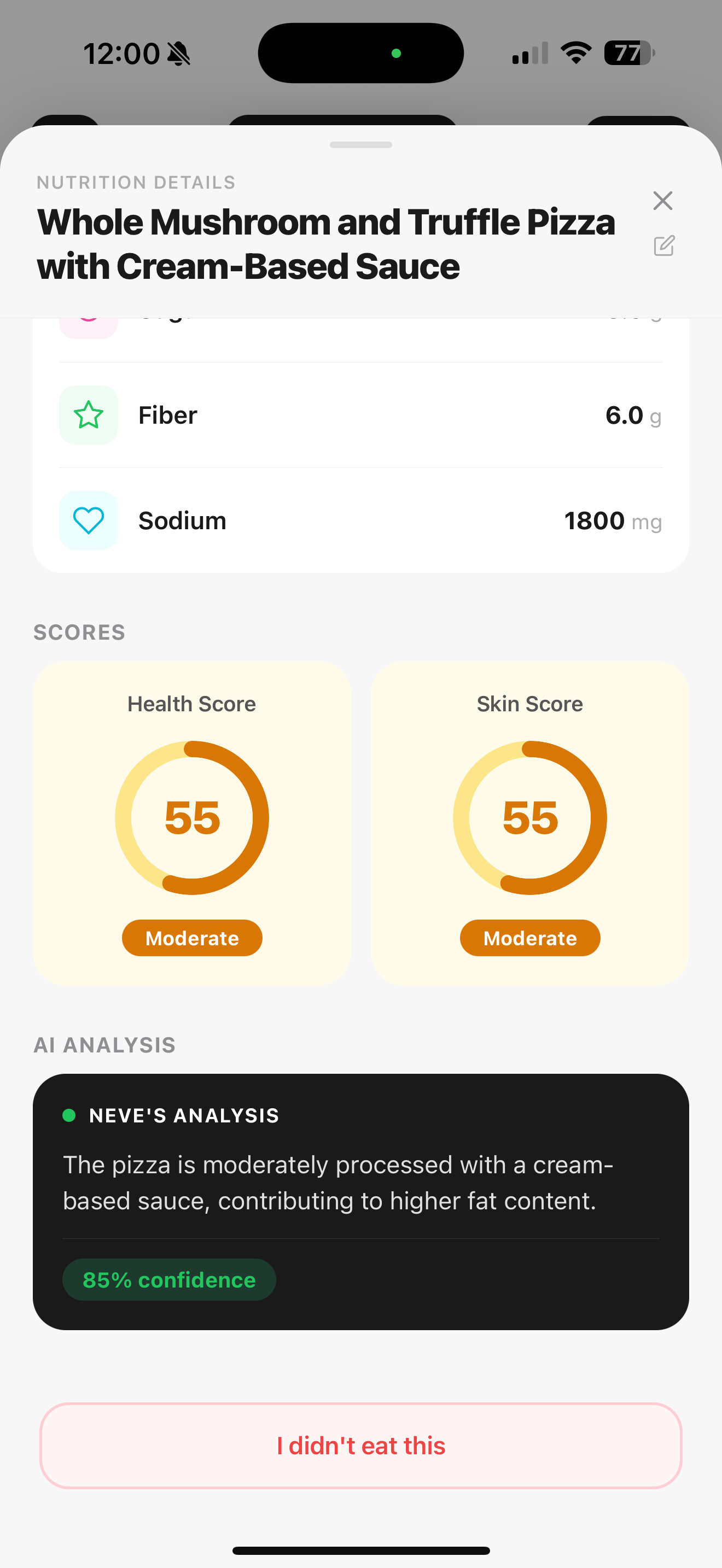Open the Nutrition Details section header
This screenshot has height=1568, width=722.
(x=135, y=182)
